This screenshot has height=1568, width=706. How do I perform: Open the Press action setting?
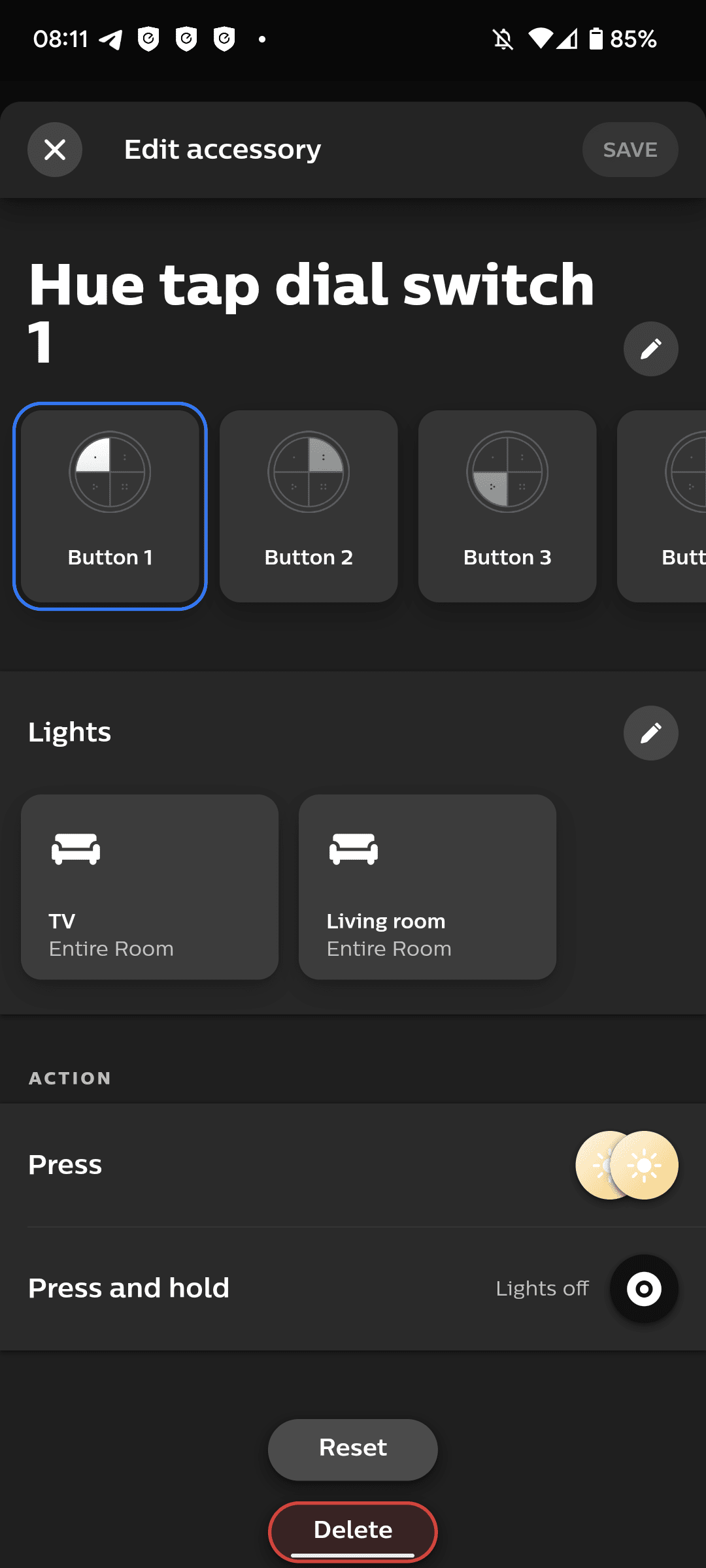click(353, 1165)
